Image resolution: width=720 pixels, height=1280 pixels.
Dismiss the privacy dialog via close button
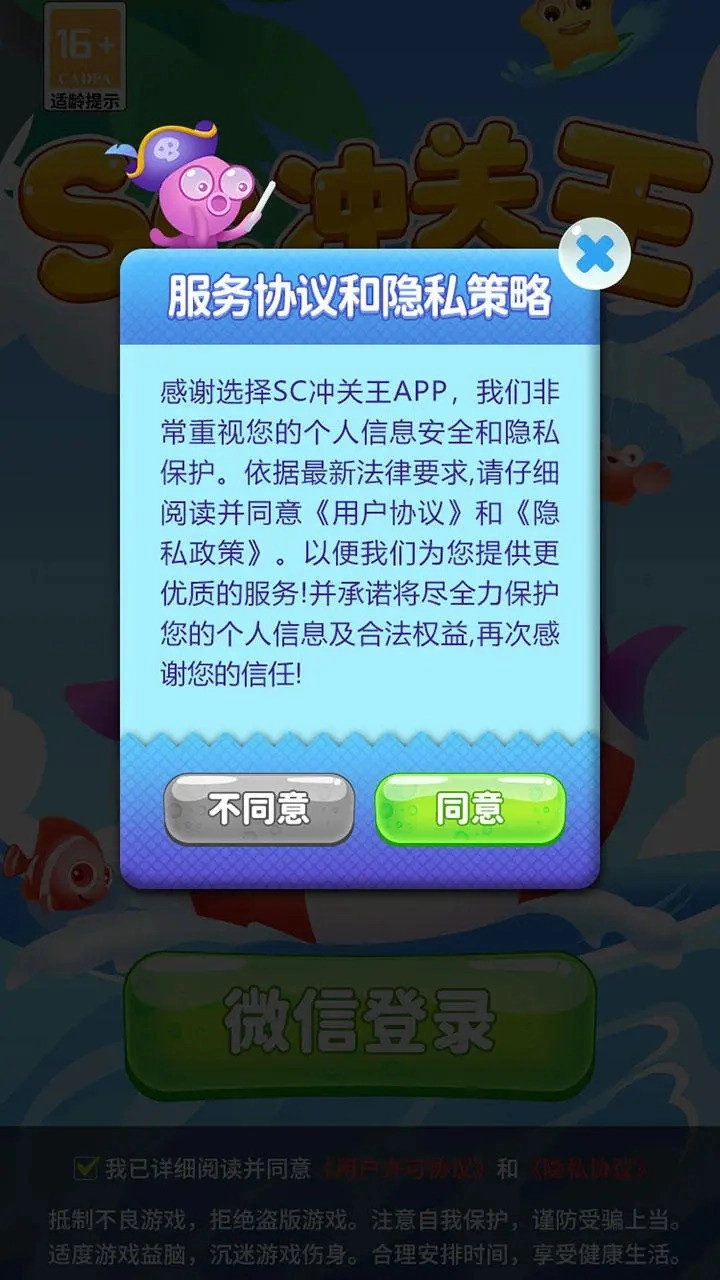(x=593, y=253)
